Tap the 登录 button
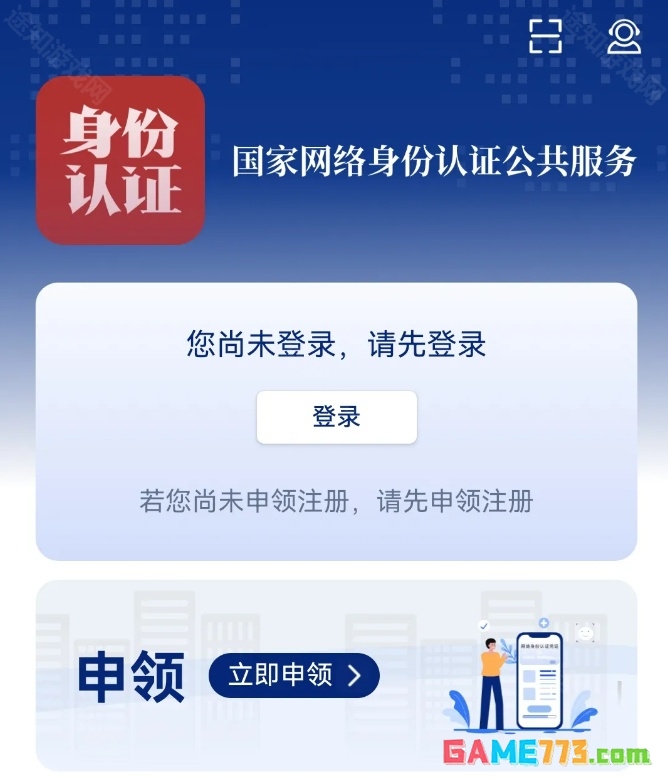 click(336, 417)
